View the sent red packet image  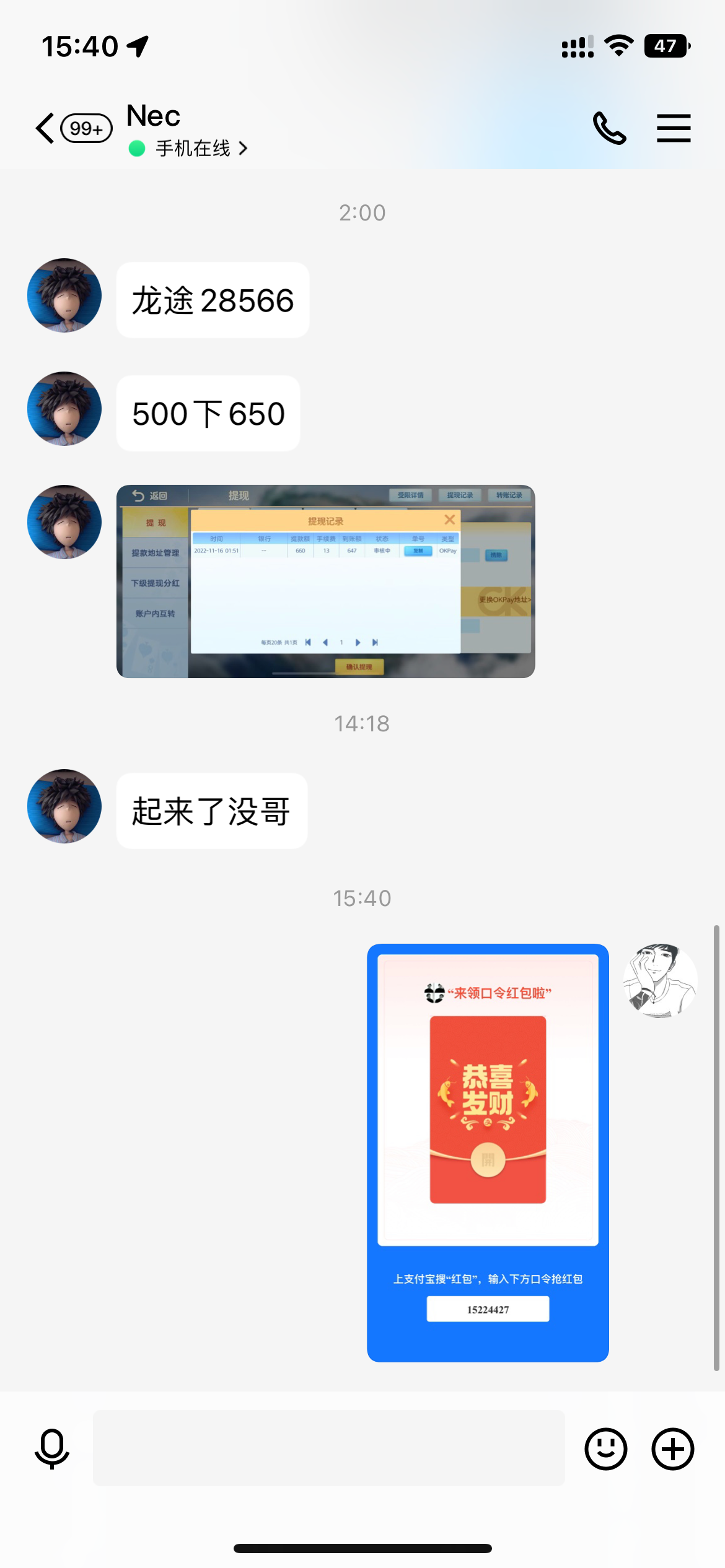click(488, 1152)
